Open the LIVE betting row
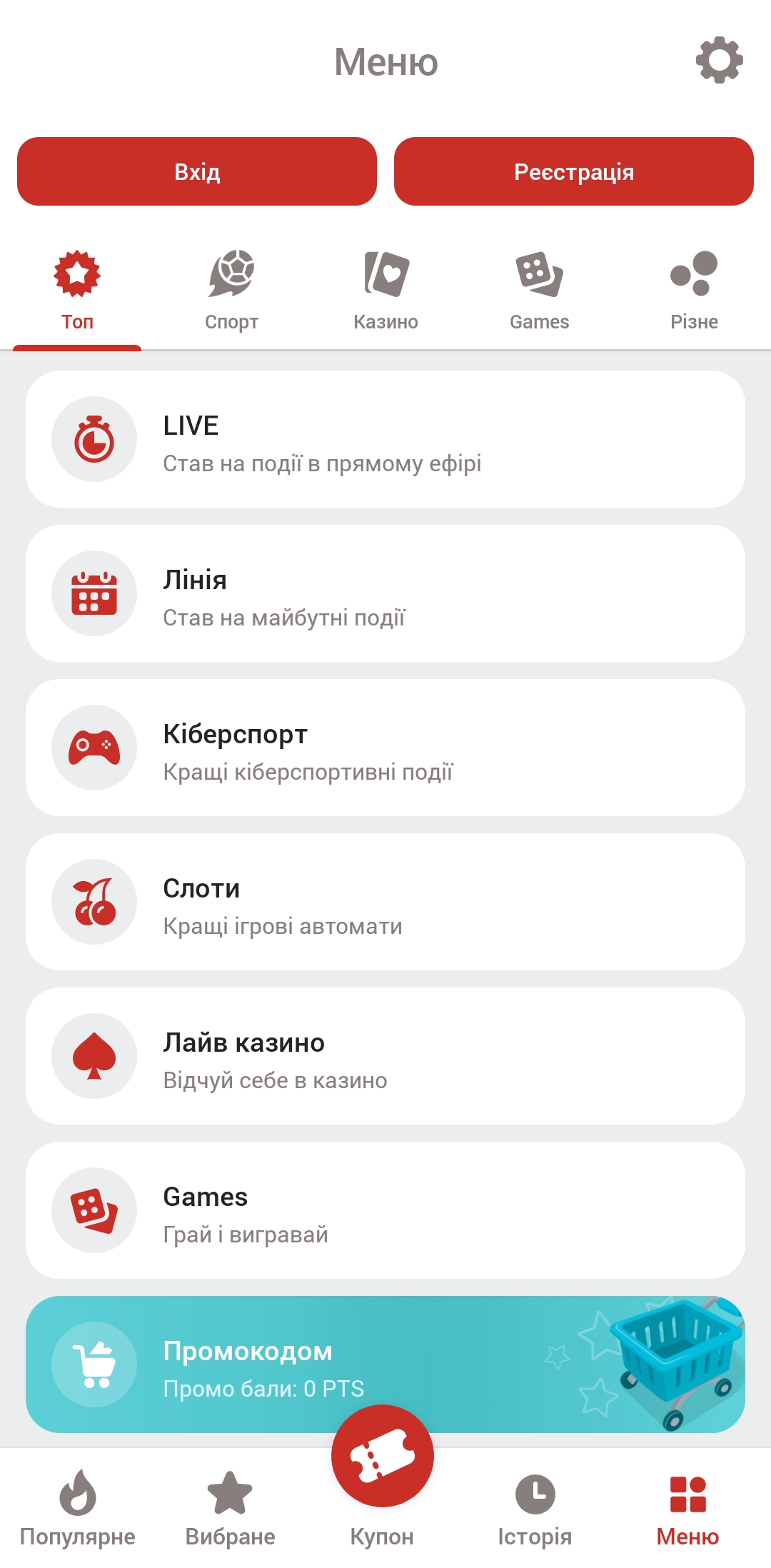Screen dimensions: 771x1568 385,439
